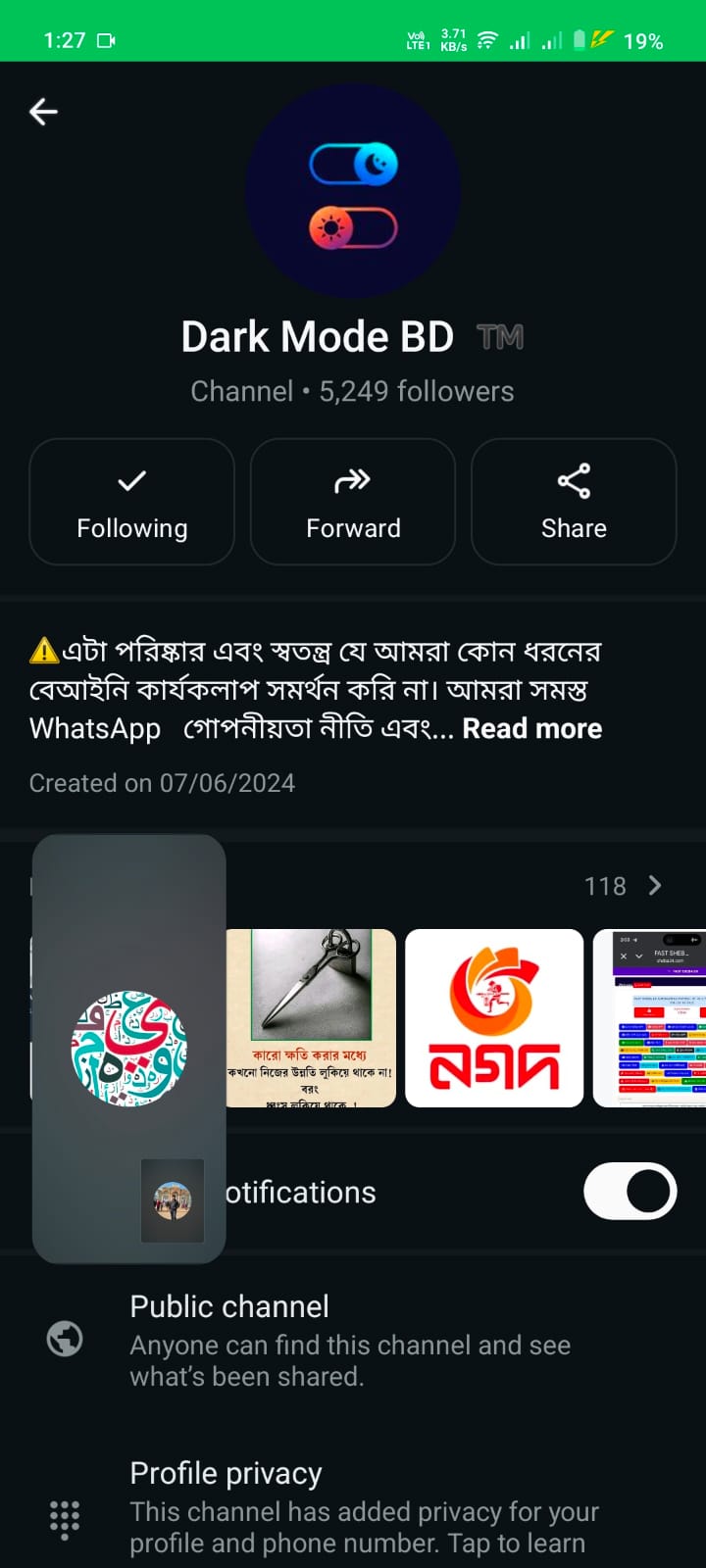Select the Share icon for Dark Mode BD
706x1568 pixels.
point(573,480)
